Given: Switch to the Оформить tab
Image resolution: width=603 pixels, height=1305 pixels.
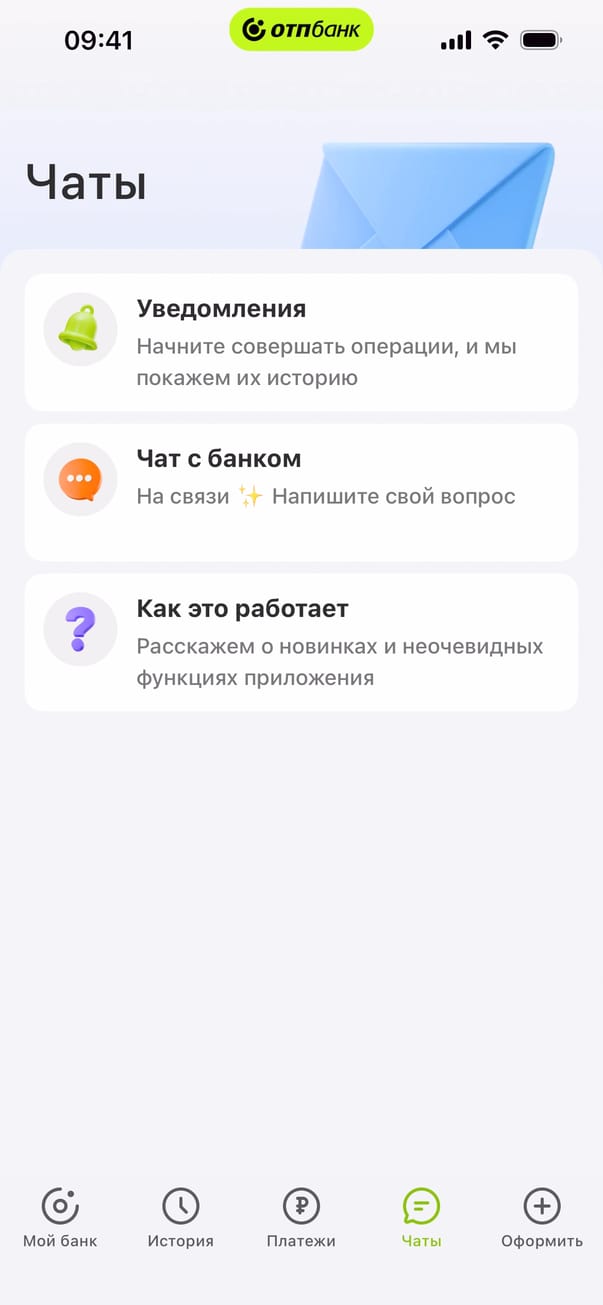Looking at the screenshot, I should (542, 1218).
